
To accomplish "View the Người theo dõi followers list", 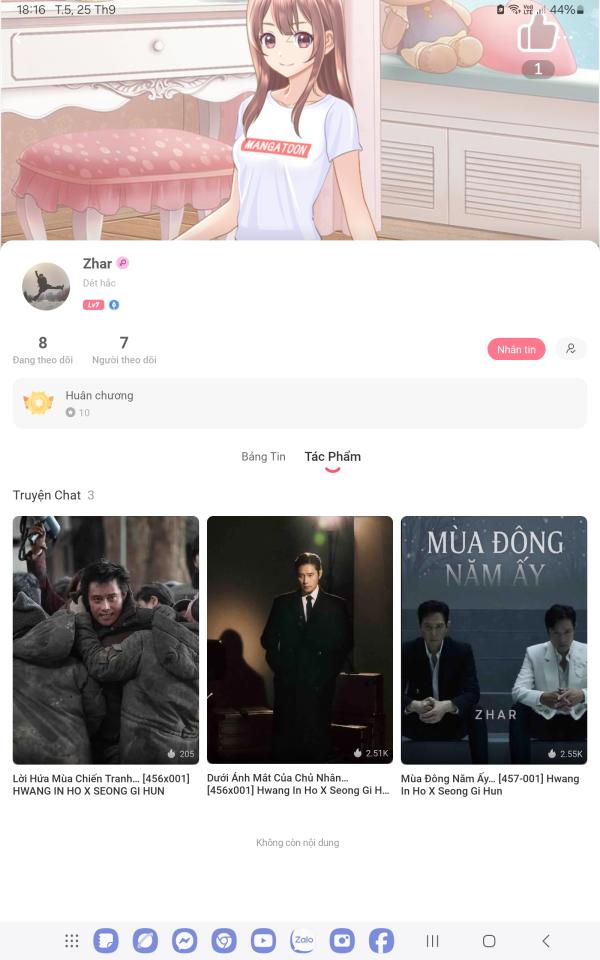I will coord(124,350).
